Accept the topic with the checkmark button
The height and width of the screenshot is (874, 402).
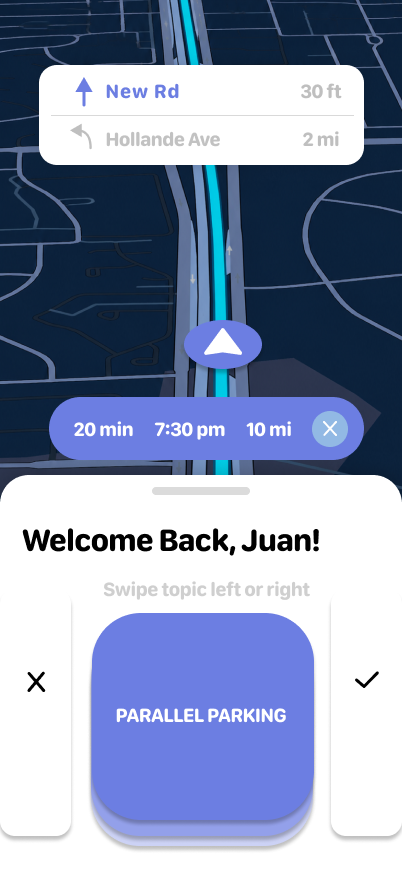(366, 679)
